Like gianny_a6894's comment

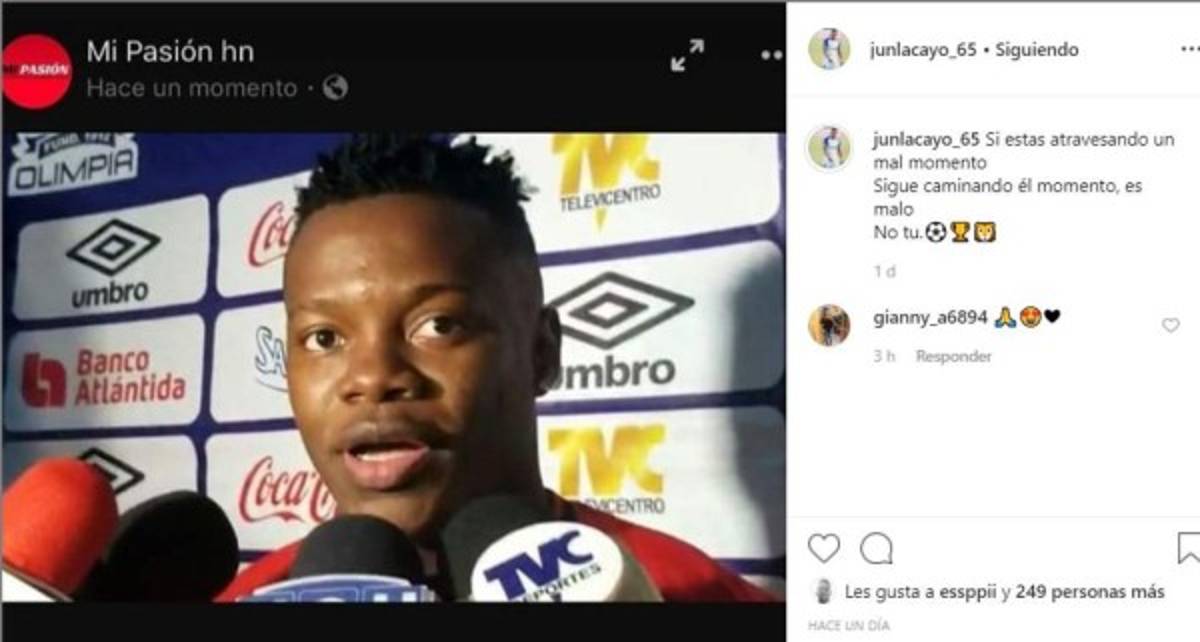tap(1170, 325)
